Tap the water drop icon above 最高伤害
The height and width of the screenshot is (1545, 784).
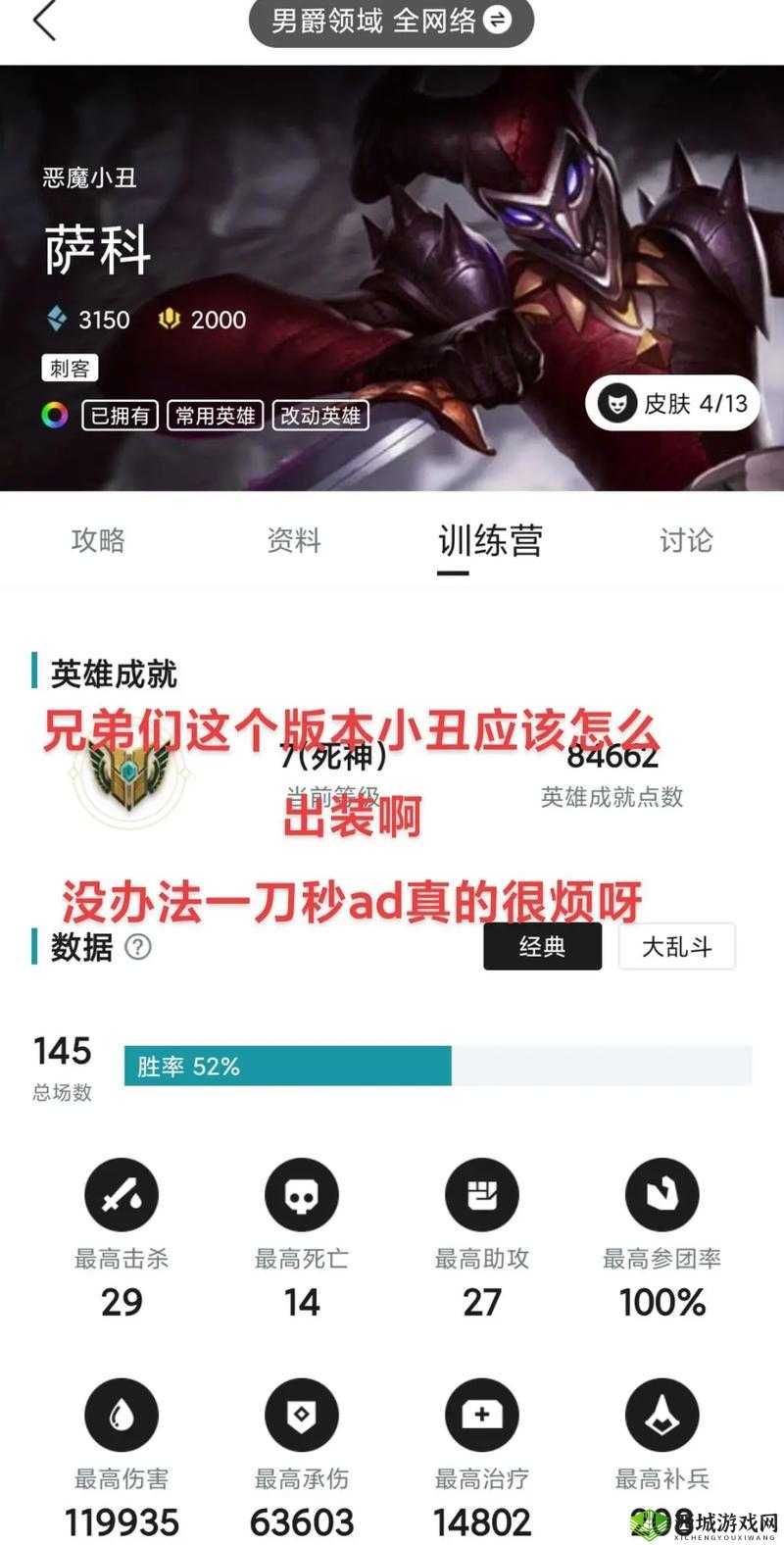[x=122, y=1416]
